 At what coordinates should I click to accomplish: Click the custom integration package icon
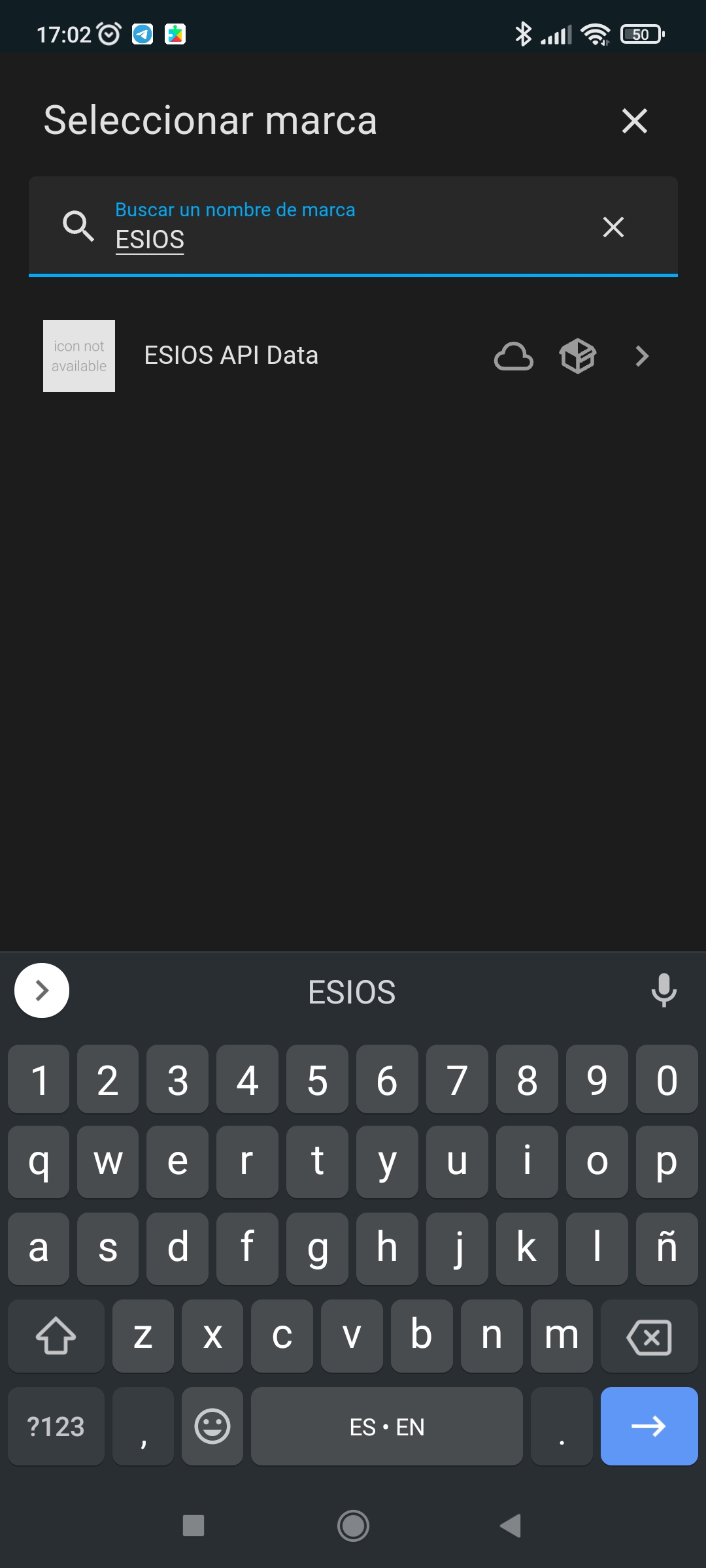pyautogui.click(x=578, y=356)
